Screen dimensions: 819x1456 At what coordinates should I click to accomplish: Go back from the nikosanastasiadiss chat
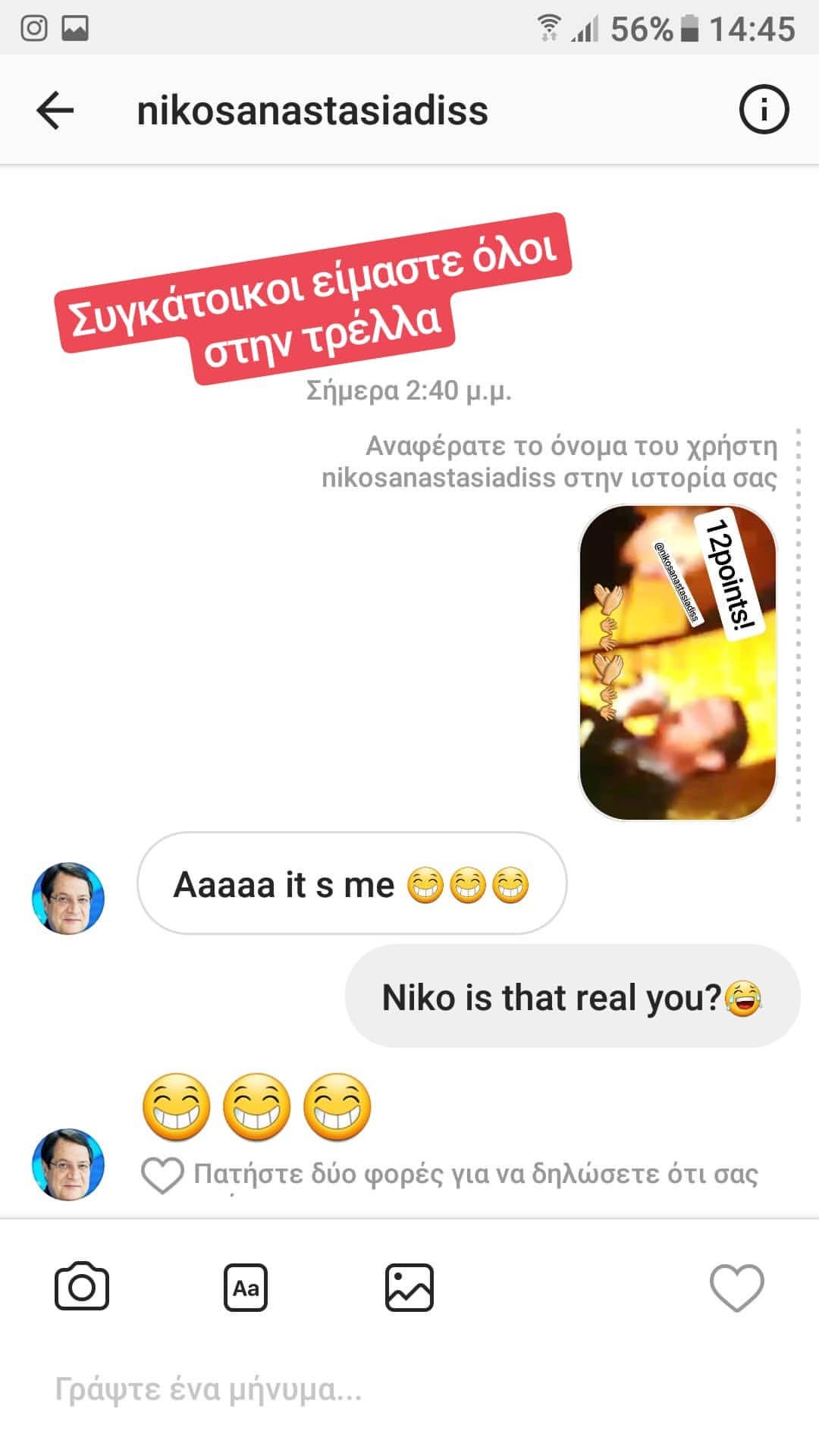coord(55,111)
